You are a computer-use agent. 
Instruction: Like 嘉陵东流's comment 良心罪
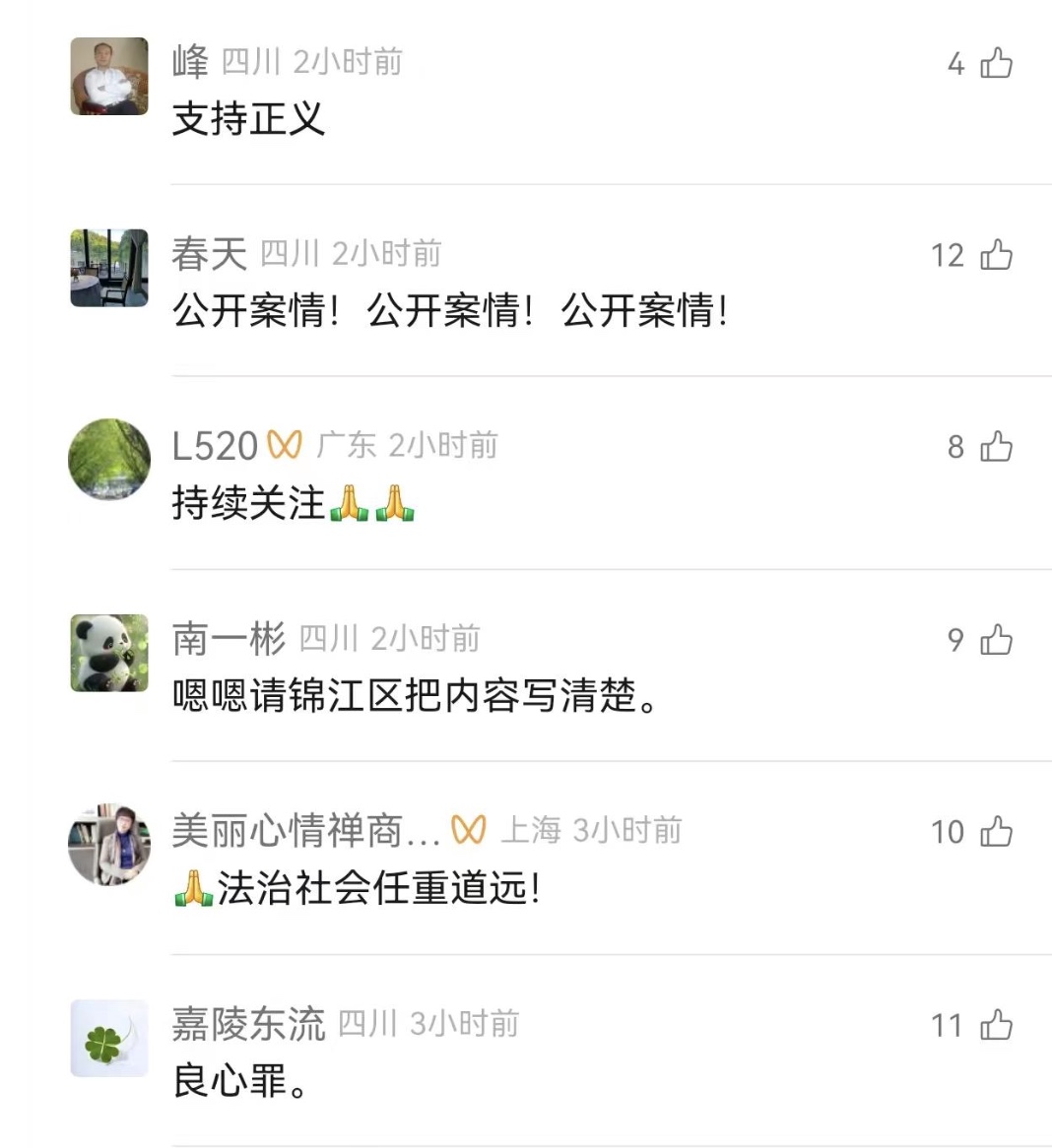[996, 1026]
